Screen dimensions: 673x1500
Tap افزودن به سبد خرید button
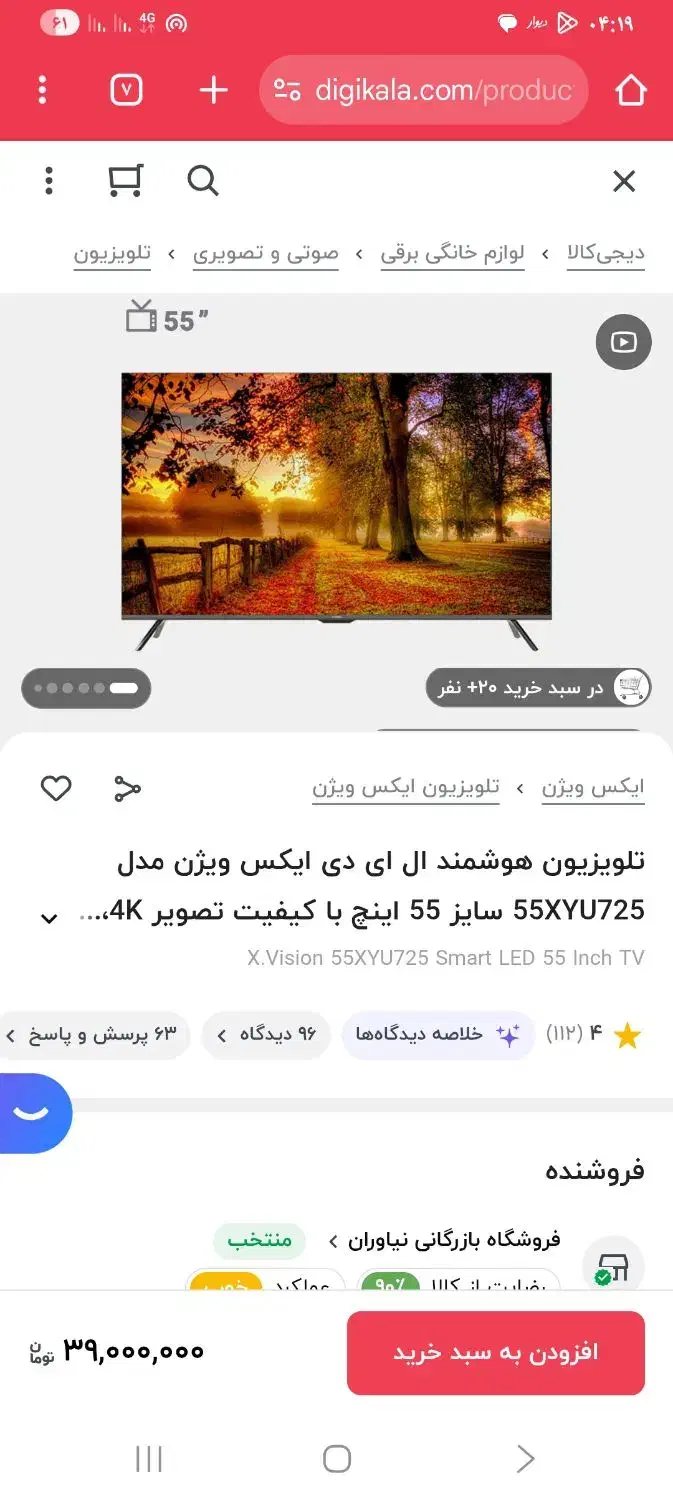(x=495, y=1352)
